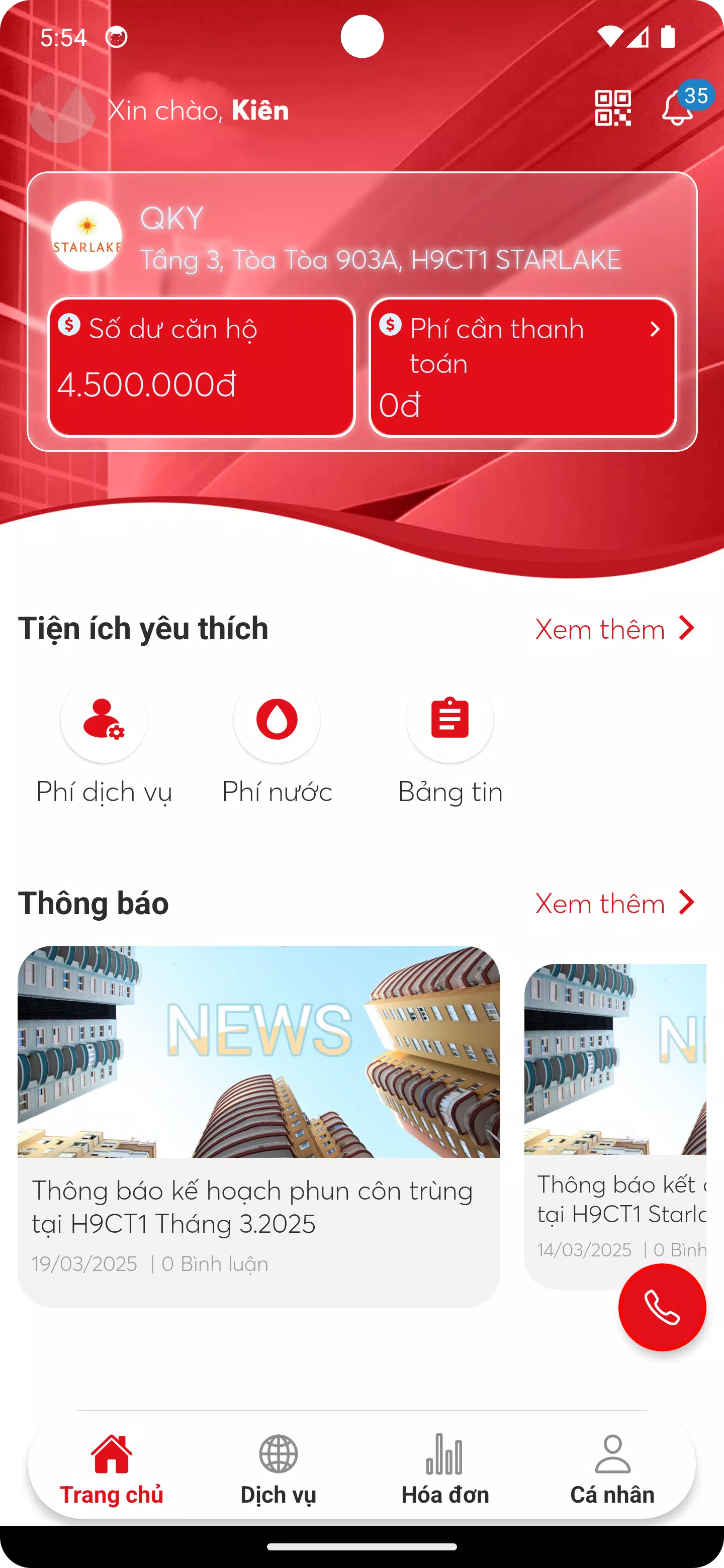Open the QR code scanner
The width and height of the screenshot is (724, 1568).
[614, 110]
